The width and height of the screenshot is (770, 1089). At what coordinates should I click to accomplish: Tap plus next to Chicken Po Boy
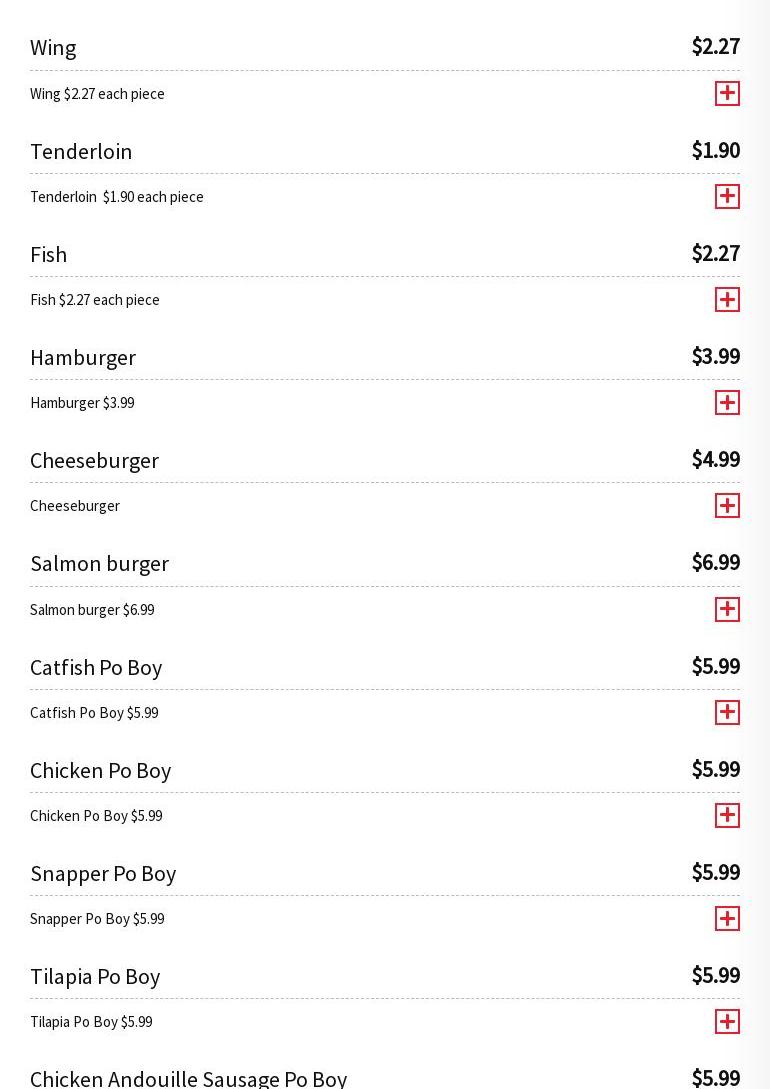coord(727,815)
